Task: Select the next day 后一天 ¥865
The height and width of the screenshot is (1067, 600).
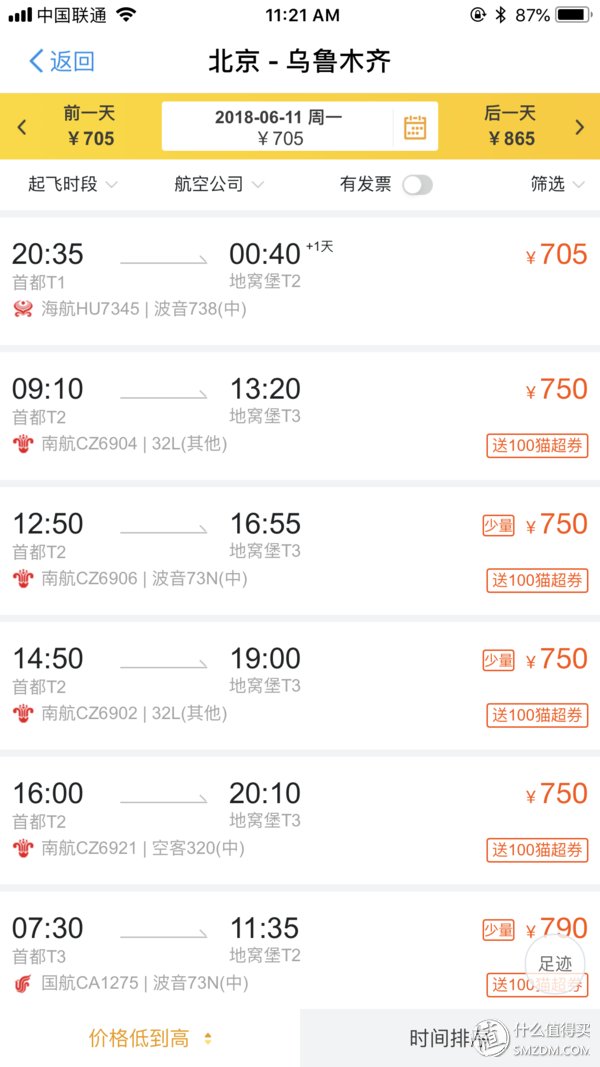Action: [x=522, y=126]
